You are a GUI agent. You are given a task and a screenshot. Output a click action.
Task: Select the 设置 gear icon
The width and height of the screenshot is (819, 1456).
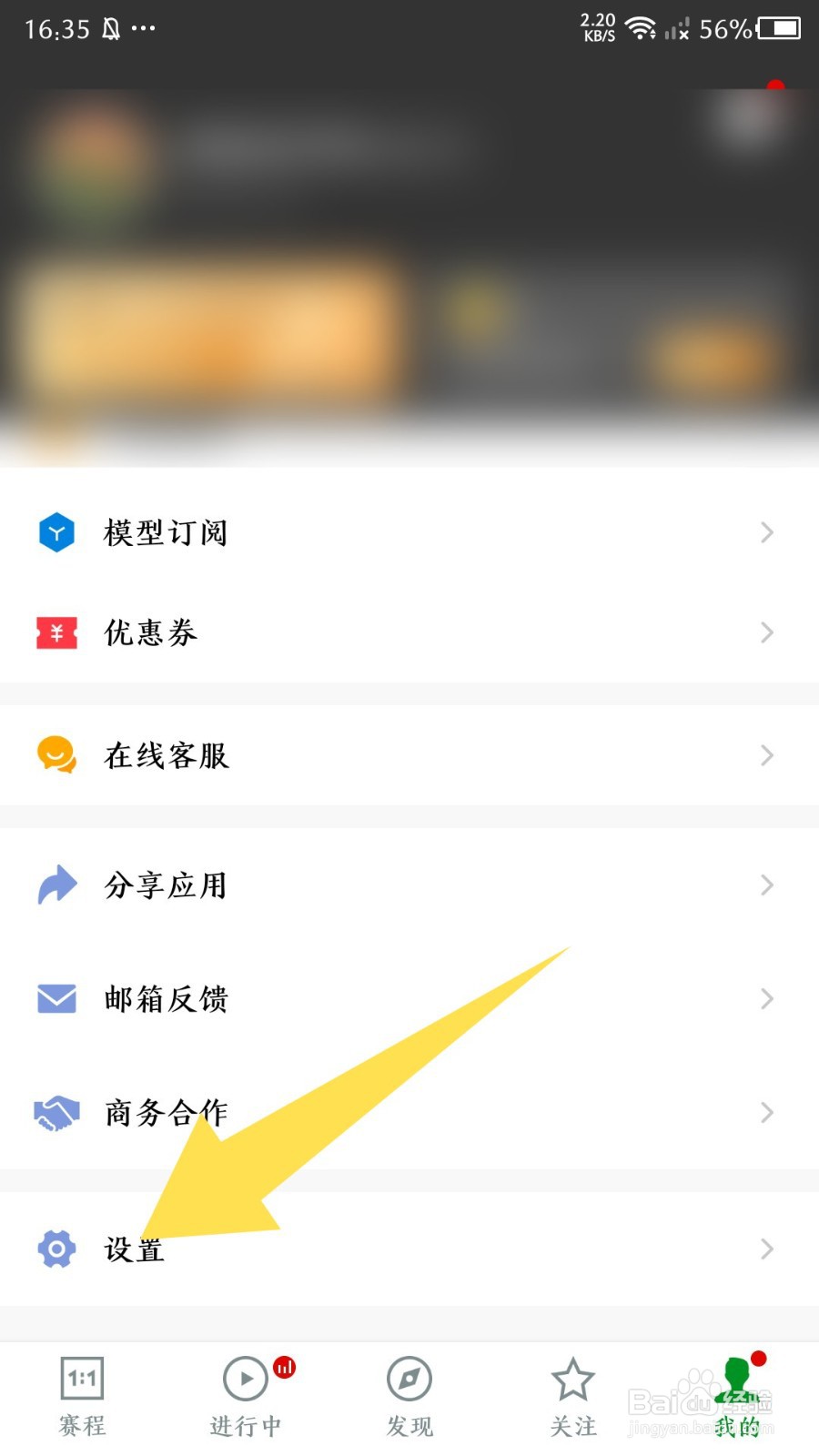tap(56, 1249)
